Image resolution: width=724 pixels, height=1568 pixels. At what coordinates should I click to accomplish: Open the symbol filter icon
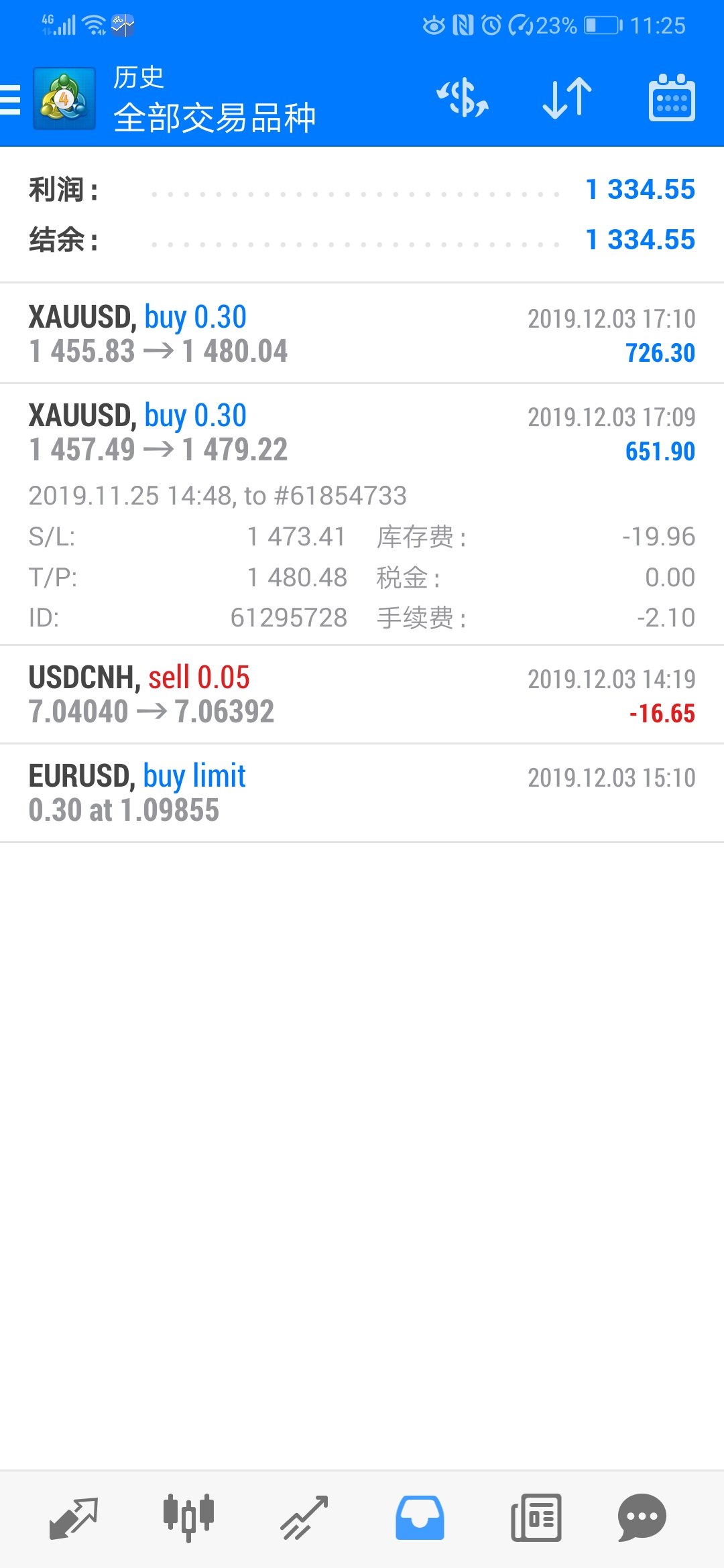coord(463,98)
